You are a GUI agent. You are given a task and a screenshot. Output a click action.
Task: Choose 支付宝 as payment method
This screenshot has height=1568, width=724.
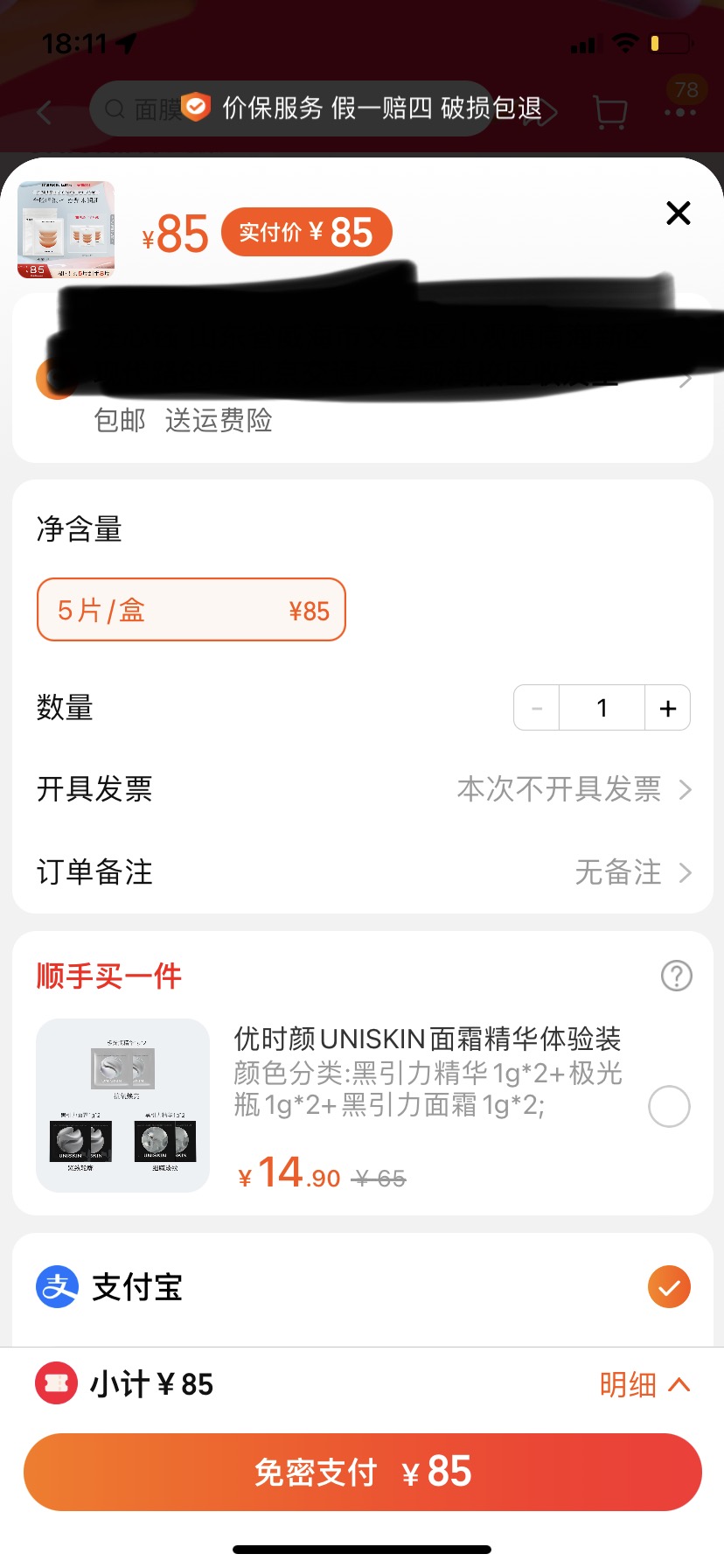(363, 1287)
